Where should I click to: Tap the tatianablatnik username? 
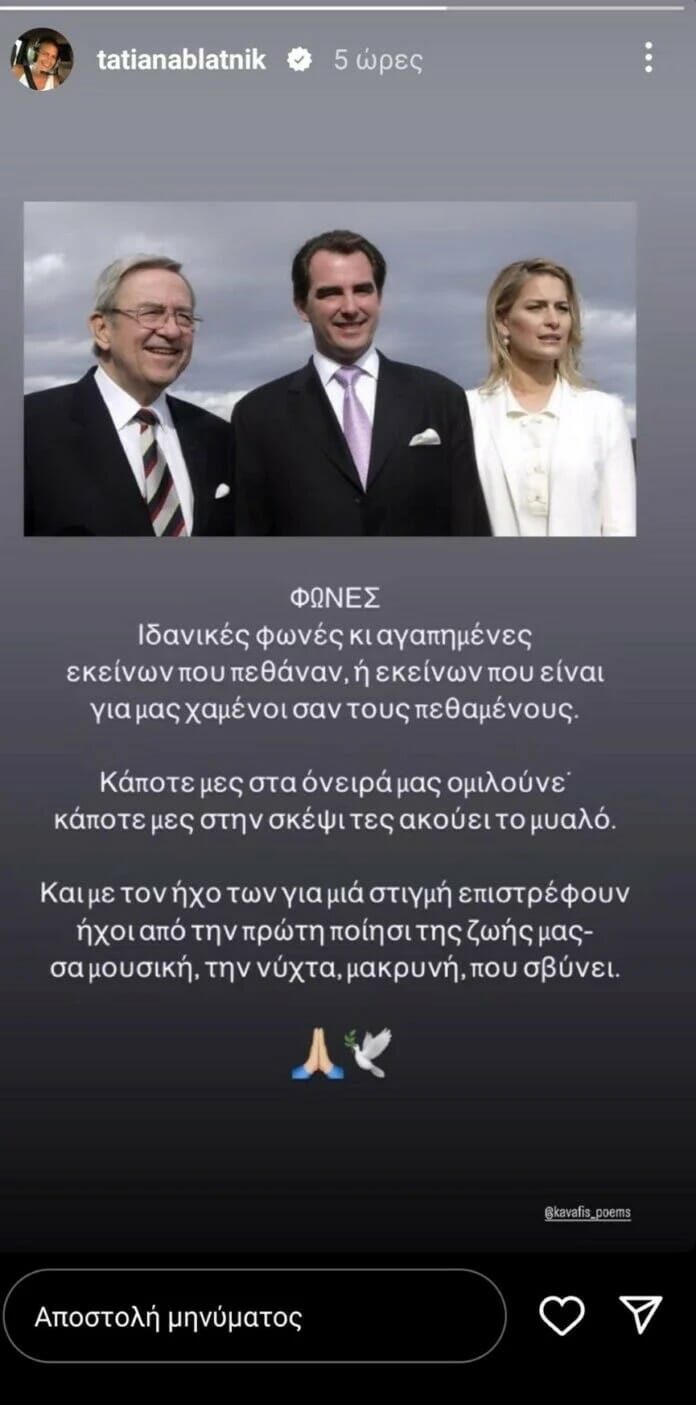click(181, 60)
